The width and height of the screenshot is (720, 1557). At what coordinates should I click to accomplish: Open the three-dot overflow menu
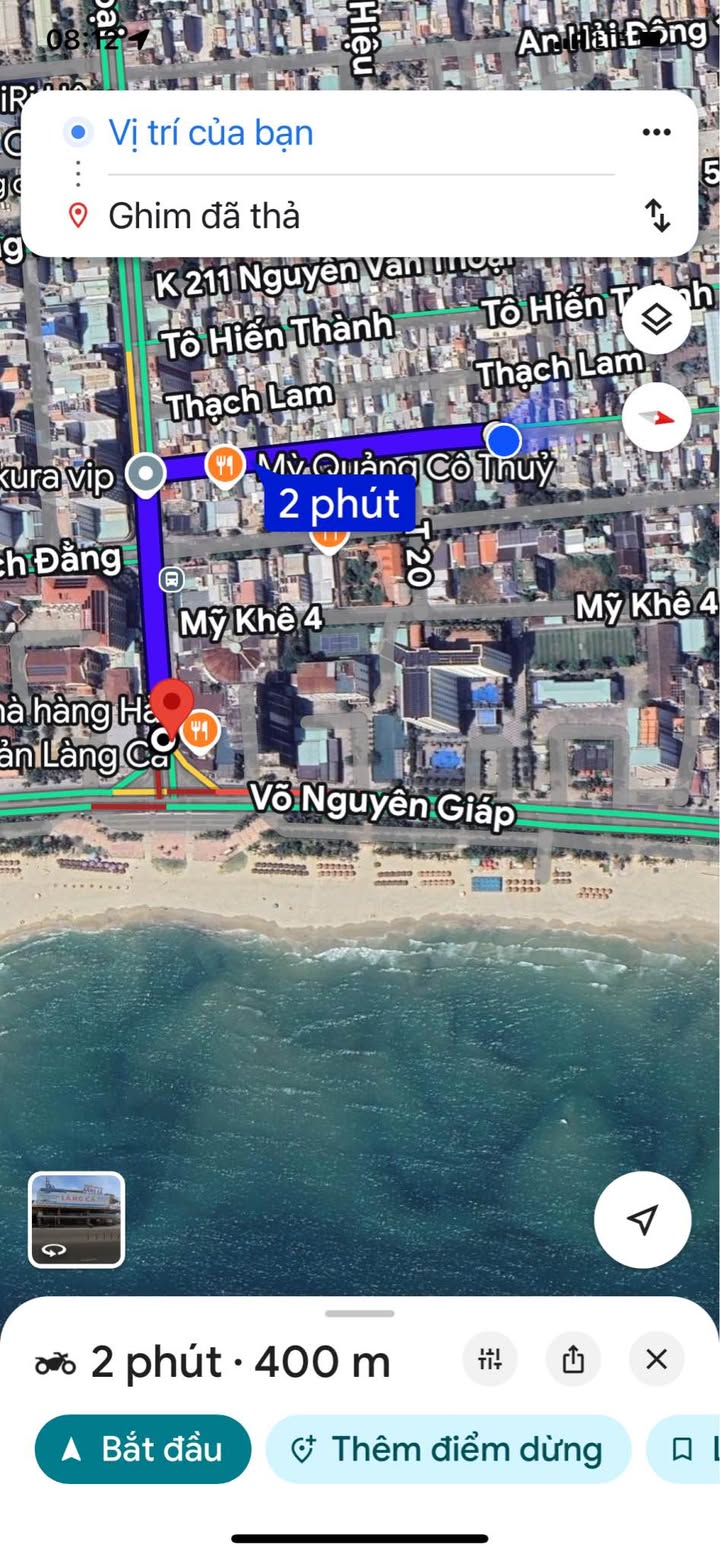[656, 132]
